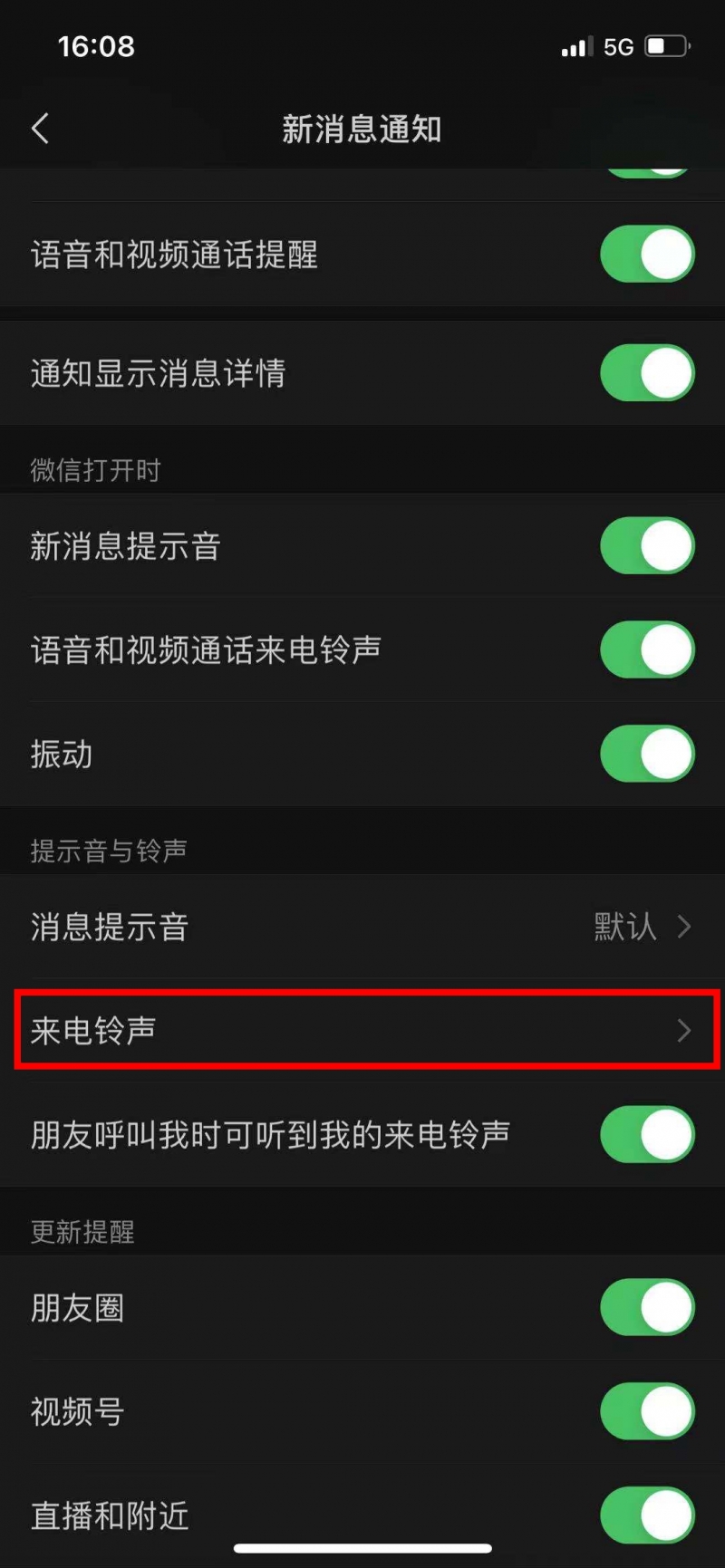Go back from 新消息通知 page
This screenshot has height=1568, width=725.
click(40, 129)
